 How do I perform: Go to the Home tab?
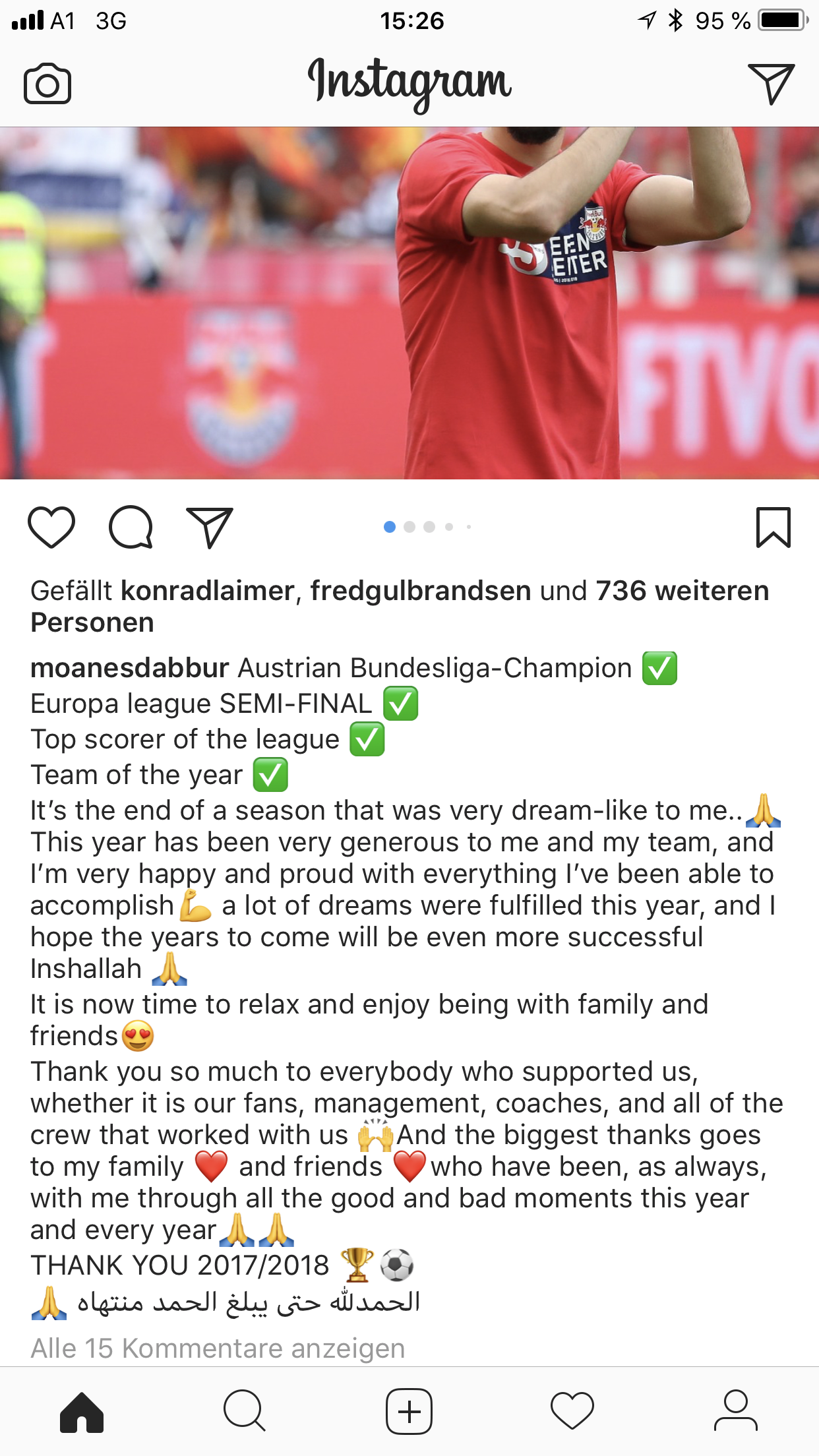(82, 1412)
